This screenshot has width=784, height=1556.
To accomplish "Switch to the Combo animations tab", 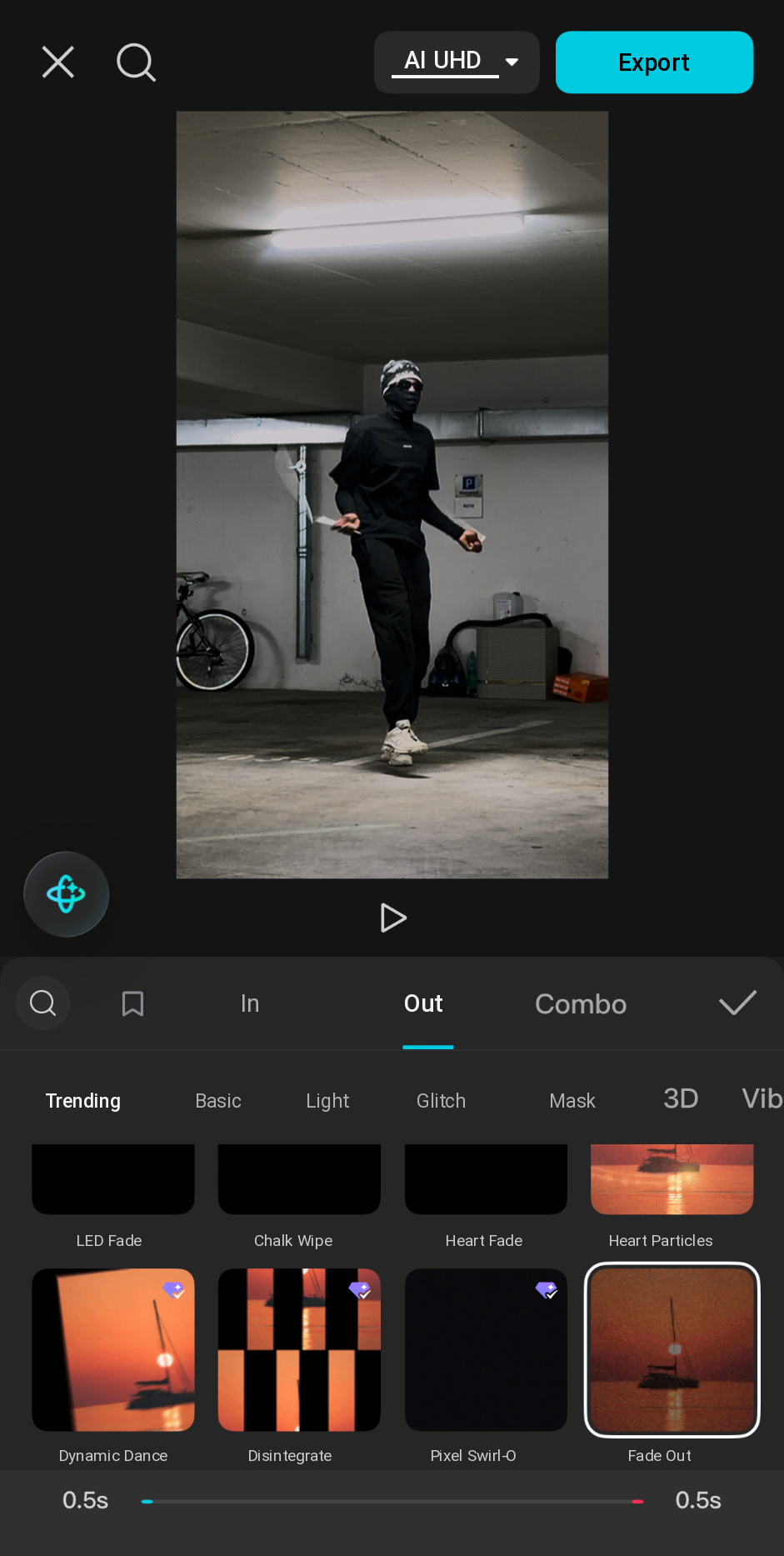I will (x=581, y=1004).
